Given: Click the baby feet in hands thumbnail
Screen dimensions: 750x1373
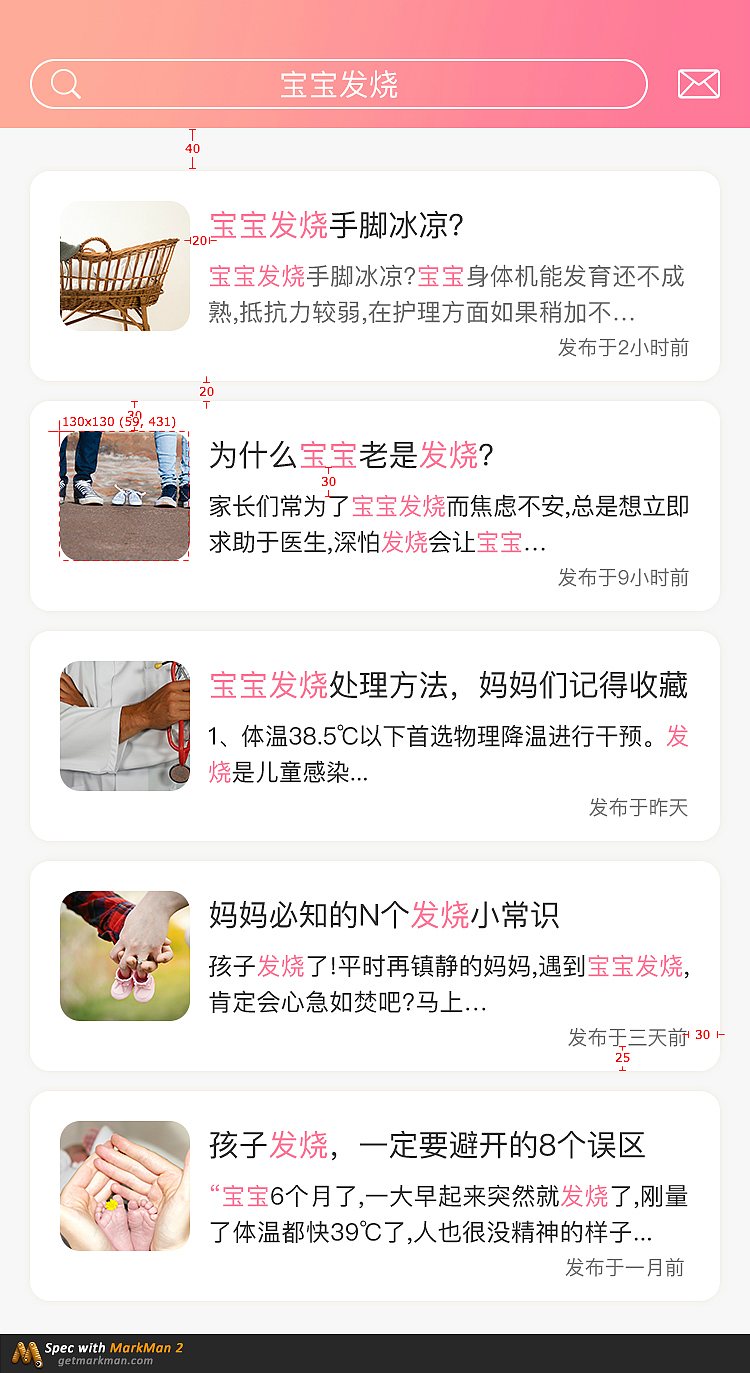Looking at the screenshot, I should pos(124,1186).
